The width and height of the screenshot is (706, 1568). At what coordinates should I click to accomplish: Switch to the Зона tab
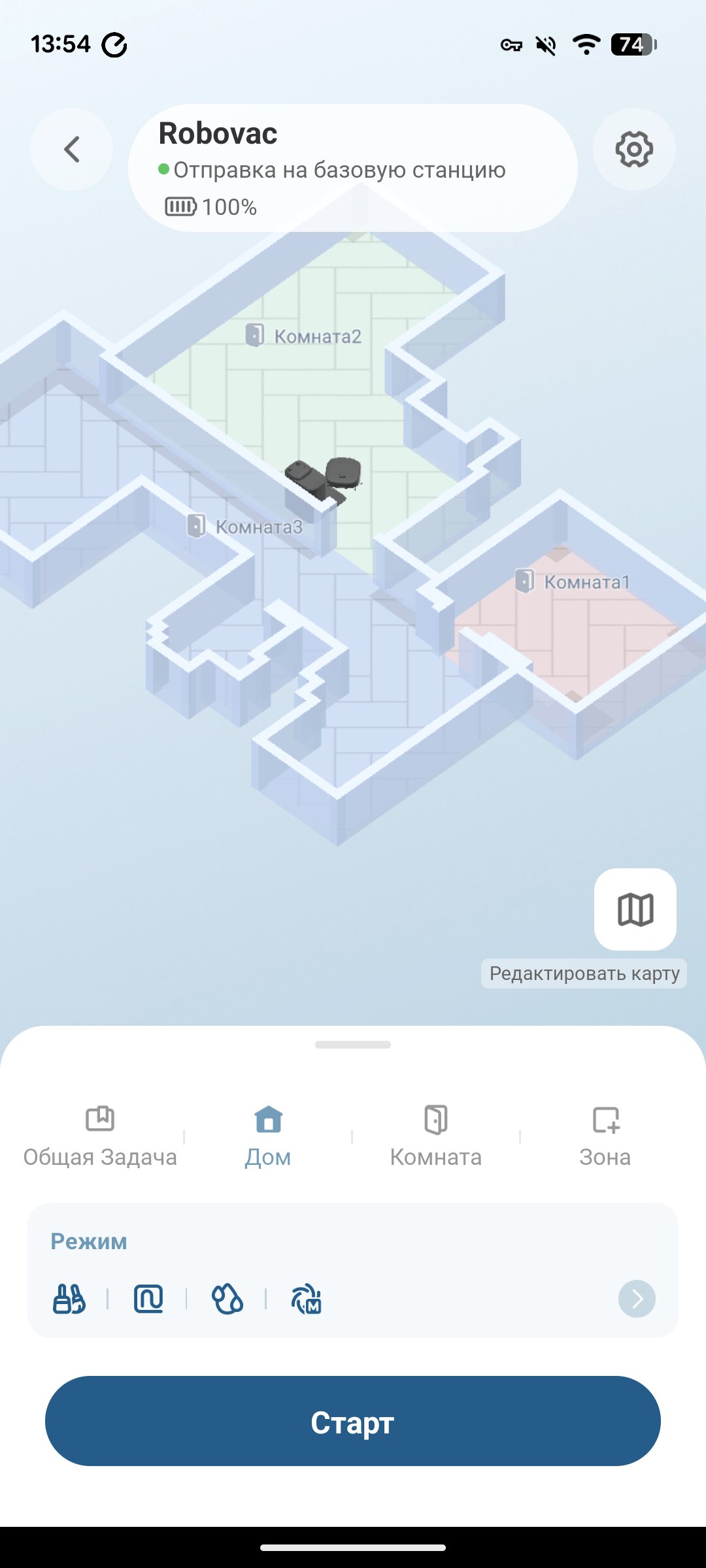pyautogui.click(x=605, y=1137)
